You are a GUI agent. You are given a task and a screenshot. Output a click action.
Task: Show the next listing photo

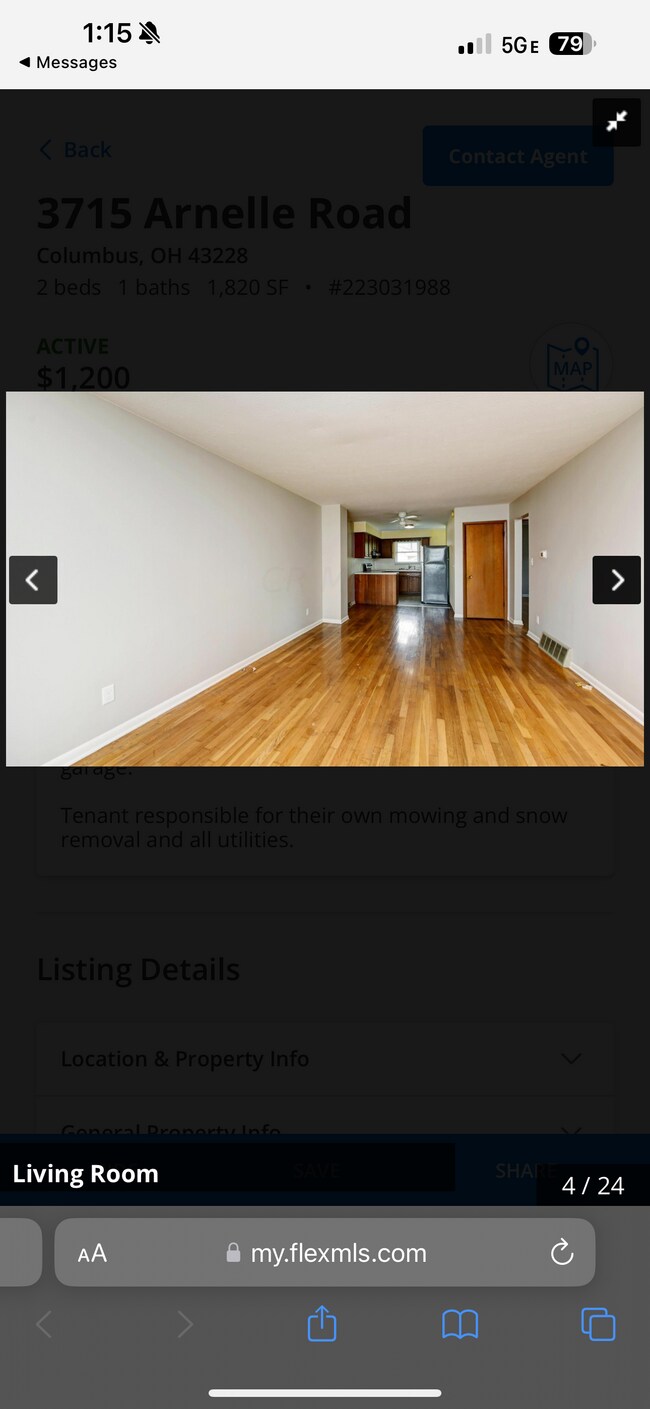(616, 580)
